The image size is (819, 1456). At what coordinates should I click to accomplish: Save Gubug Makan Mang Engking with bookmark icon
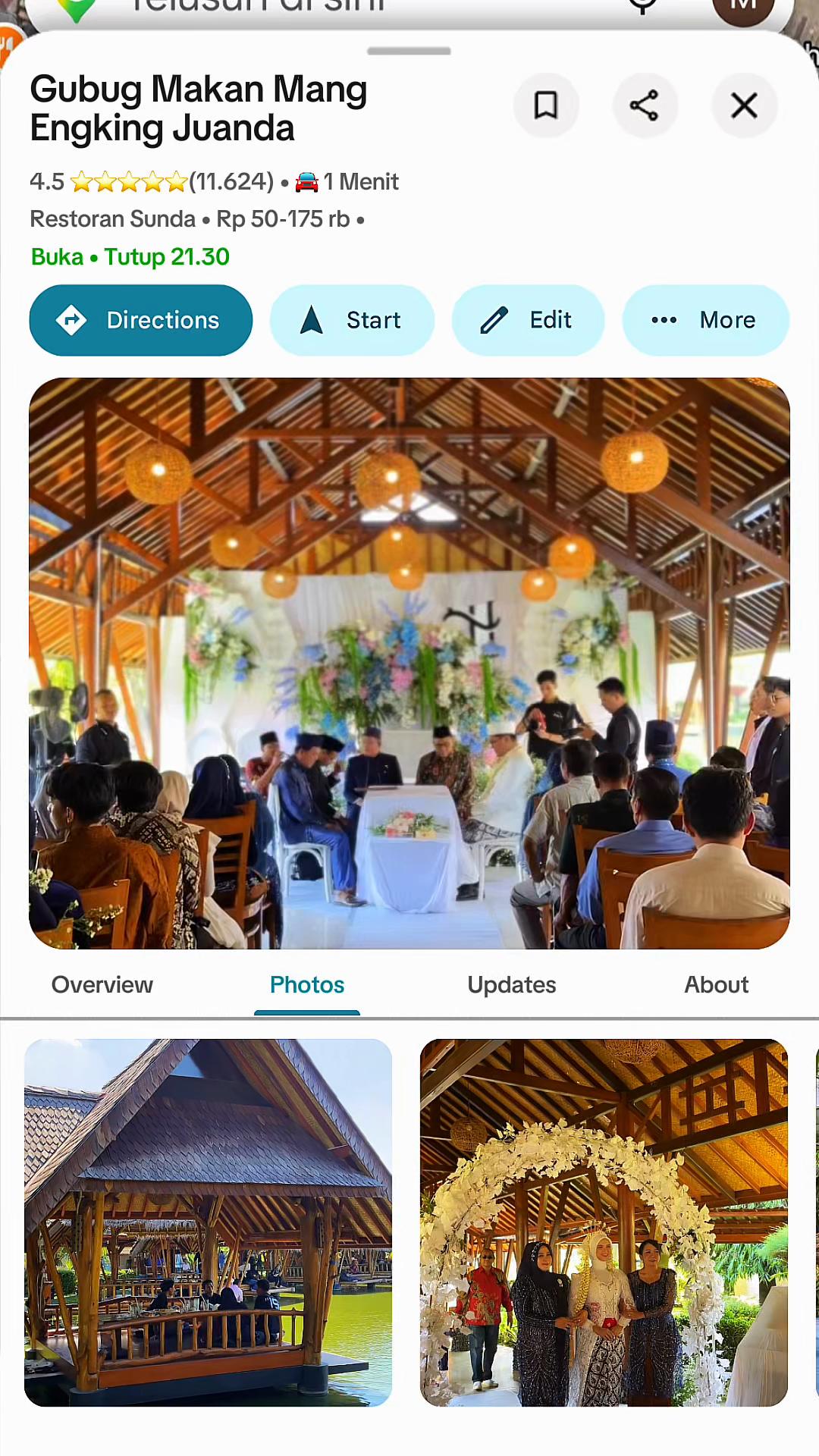546,105
